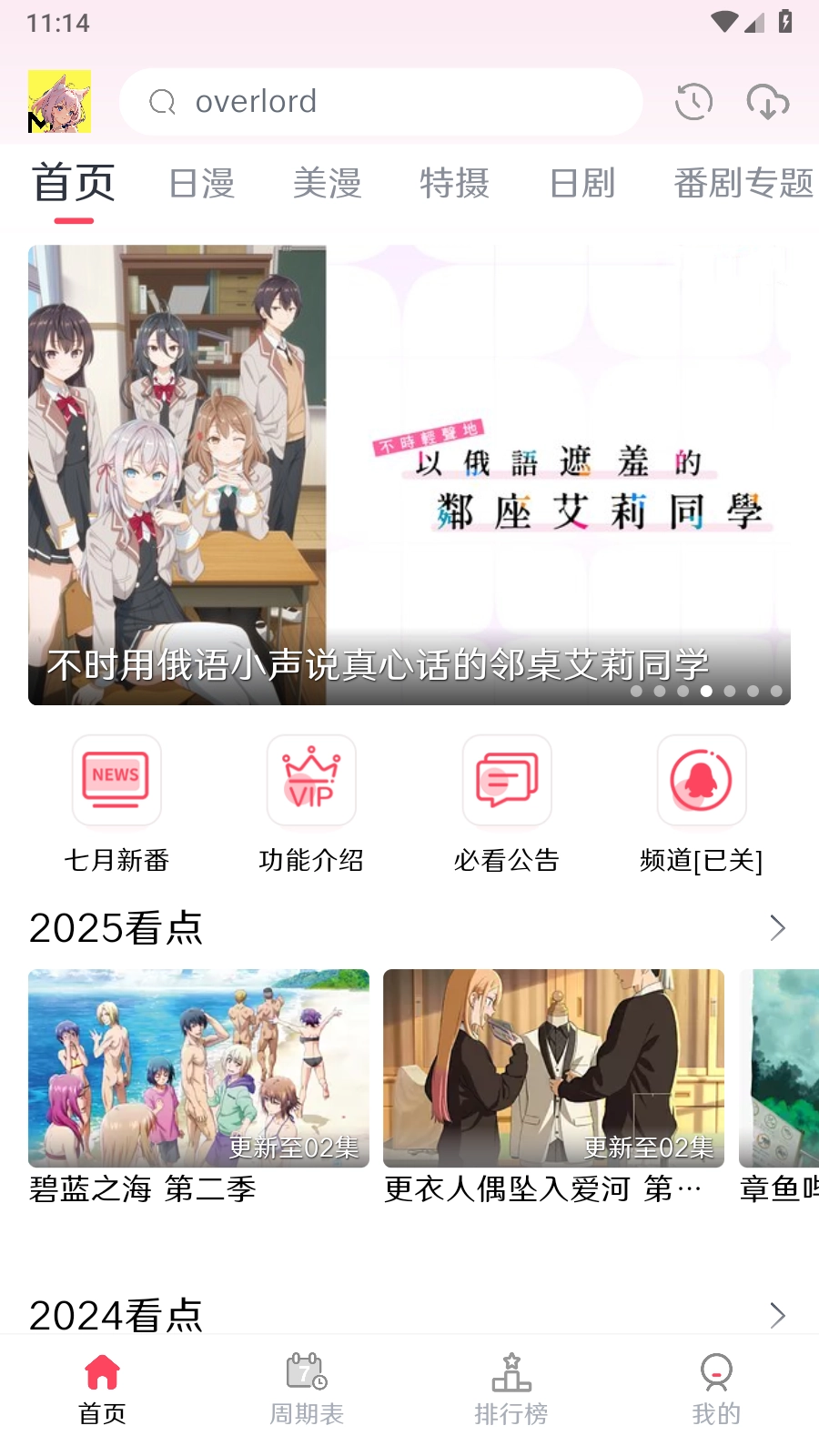Select the fourth carousel indicator dot
819x1456 pixels.
(705, 692)
